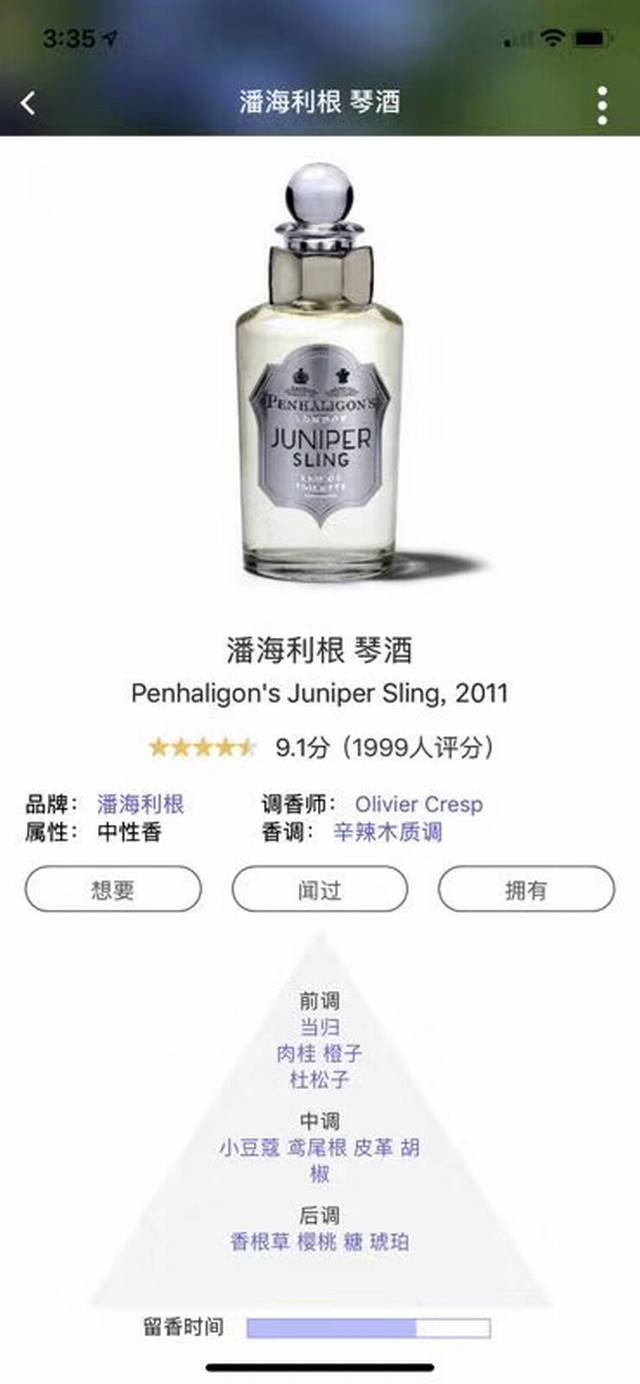The image size is (640, 1384).
Task: Go back using the header arrow
Action: click(x=28, y=103)
